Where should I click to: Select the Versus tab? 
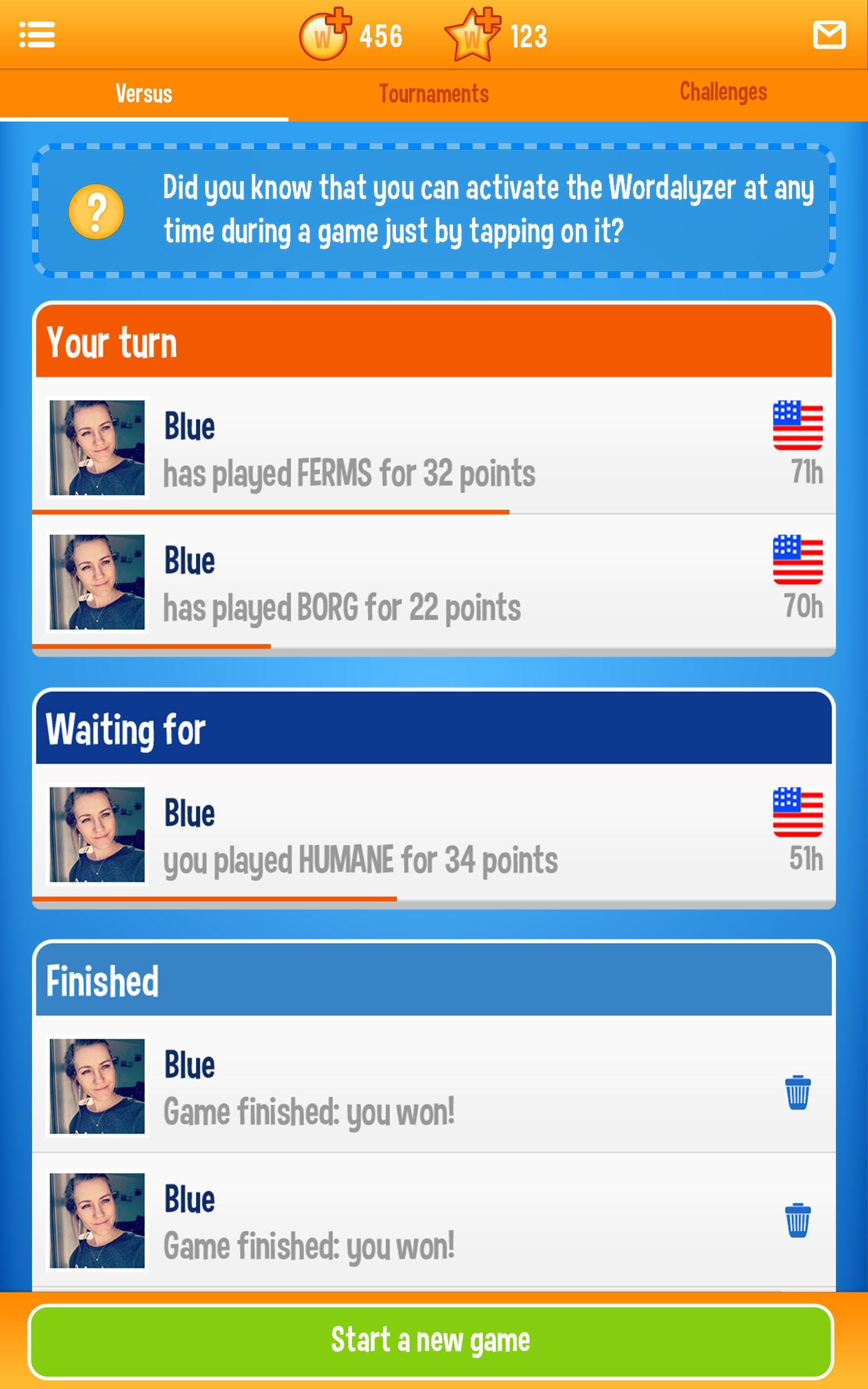(x=144, y=94)
